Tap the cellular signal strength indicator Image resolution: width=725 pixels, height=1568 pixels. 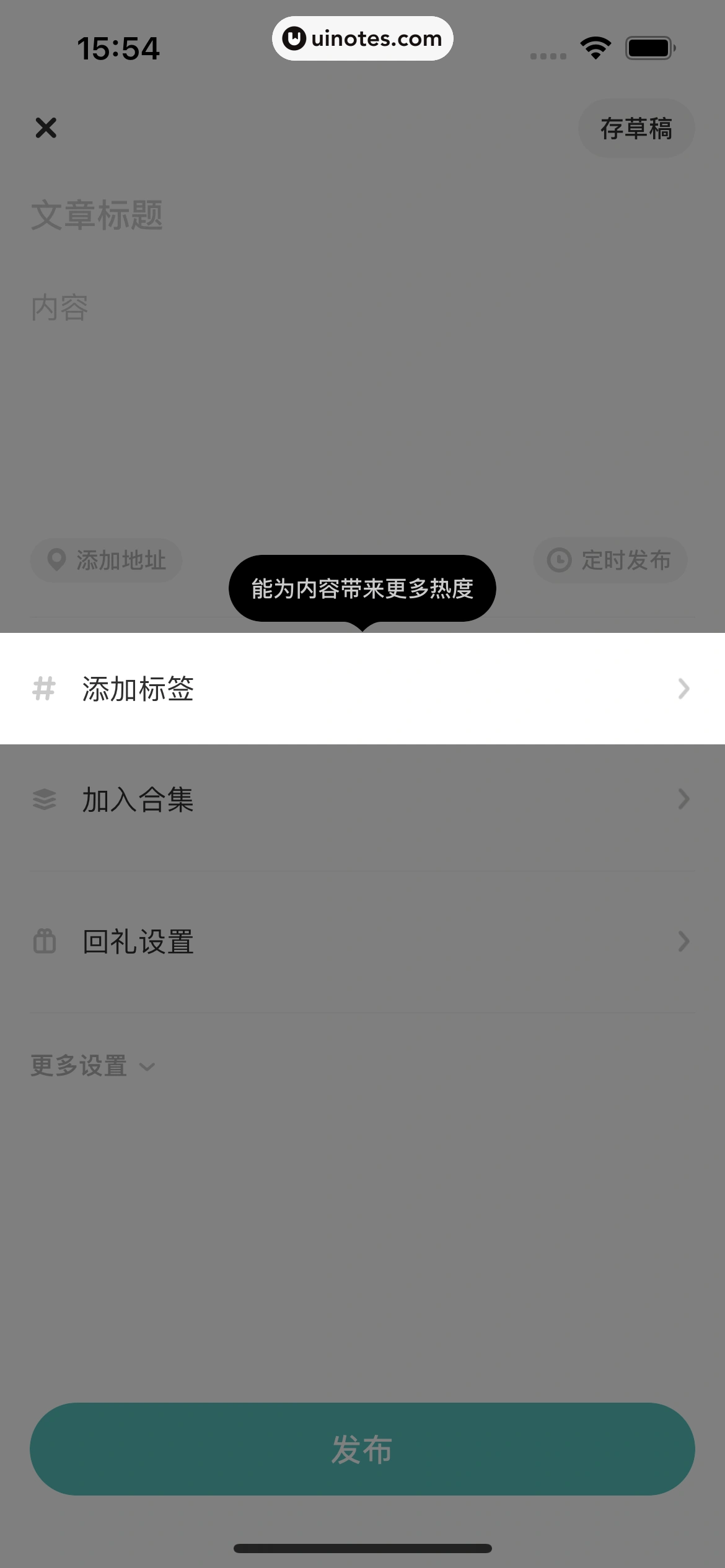[548, 55]
